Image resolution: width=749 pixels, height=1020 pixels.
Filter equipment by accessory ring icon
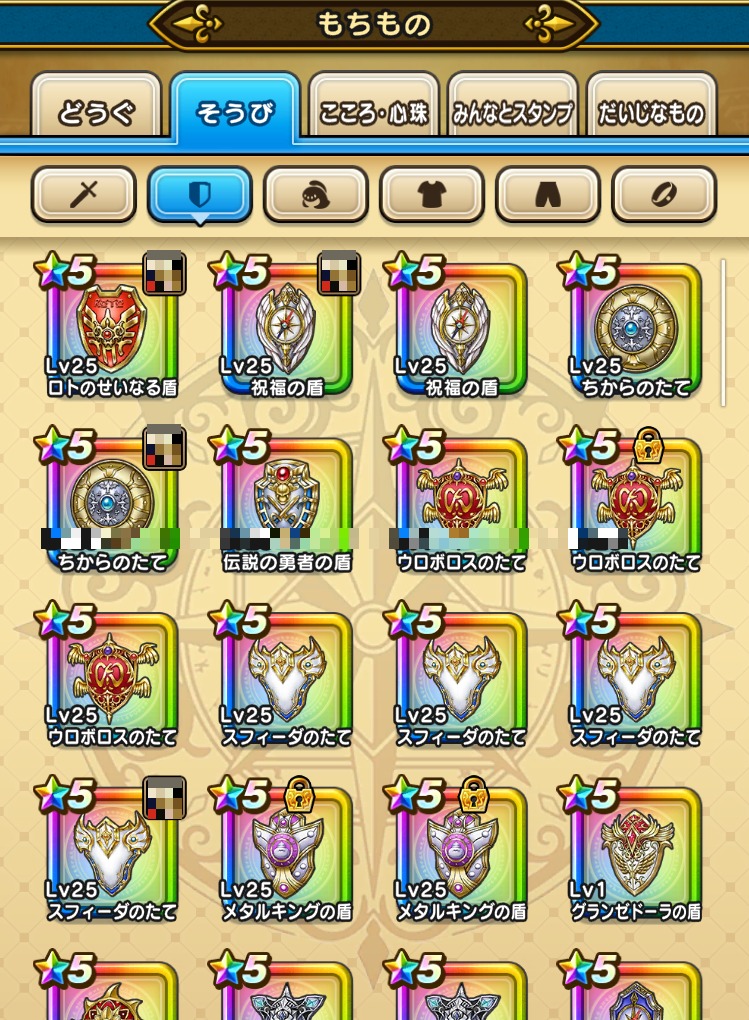tap(663, 194)
